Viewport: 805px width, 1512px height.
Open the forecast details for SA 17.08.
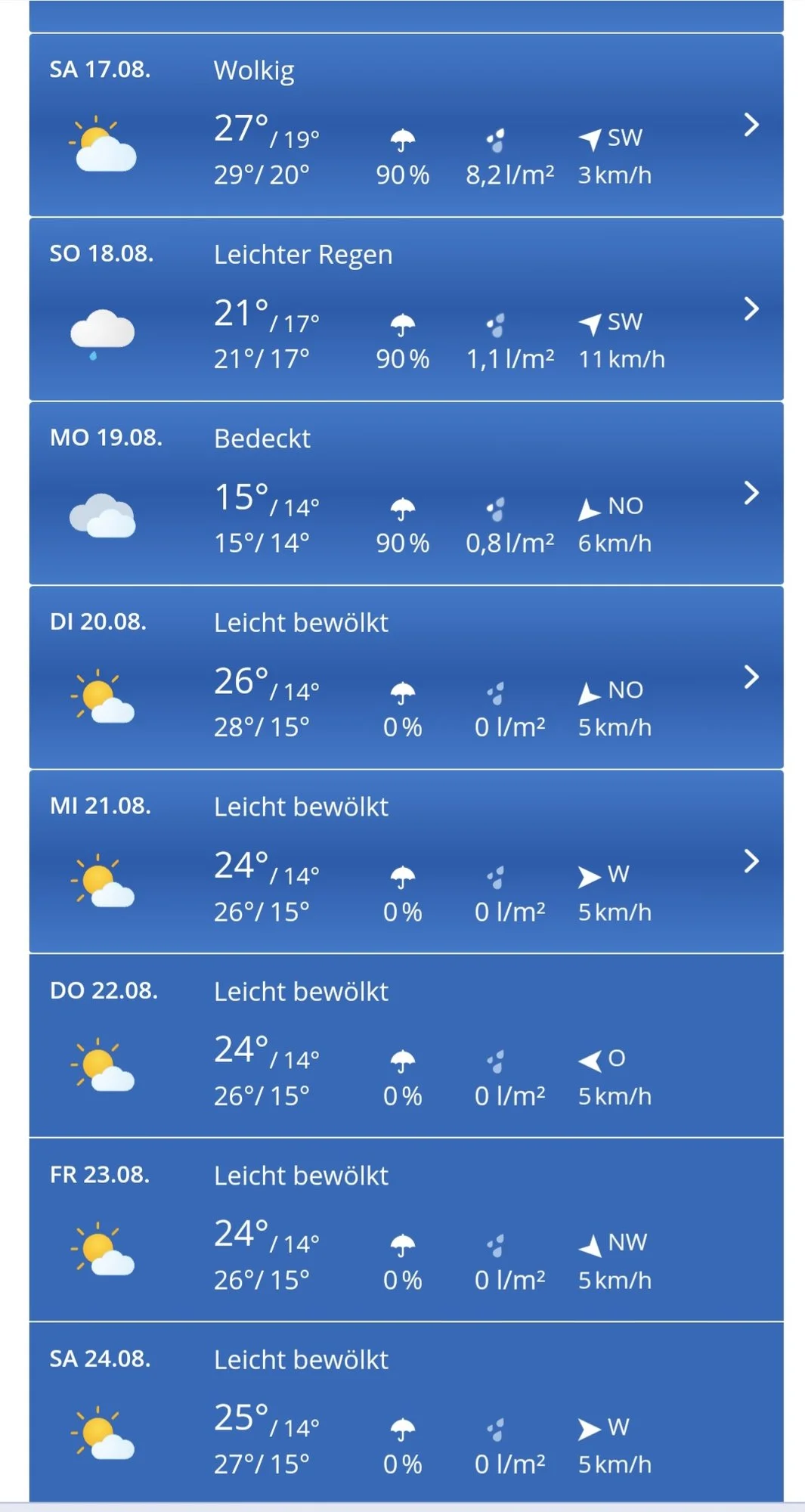(750, 125)
